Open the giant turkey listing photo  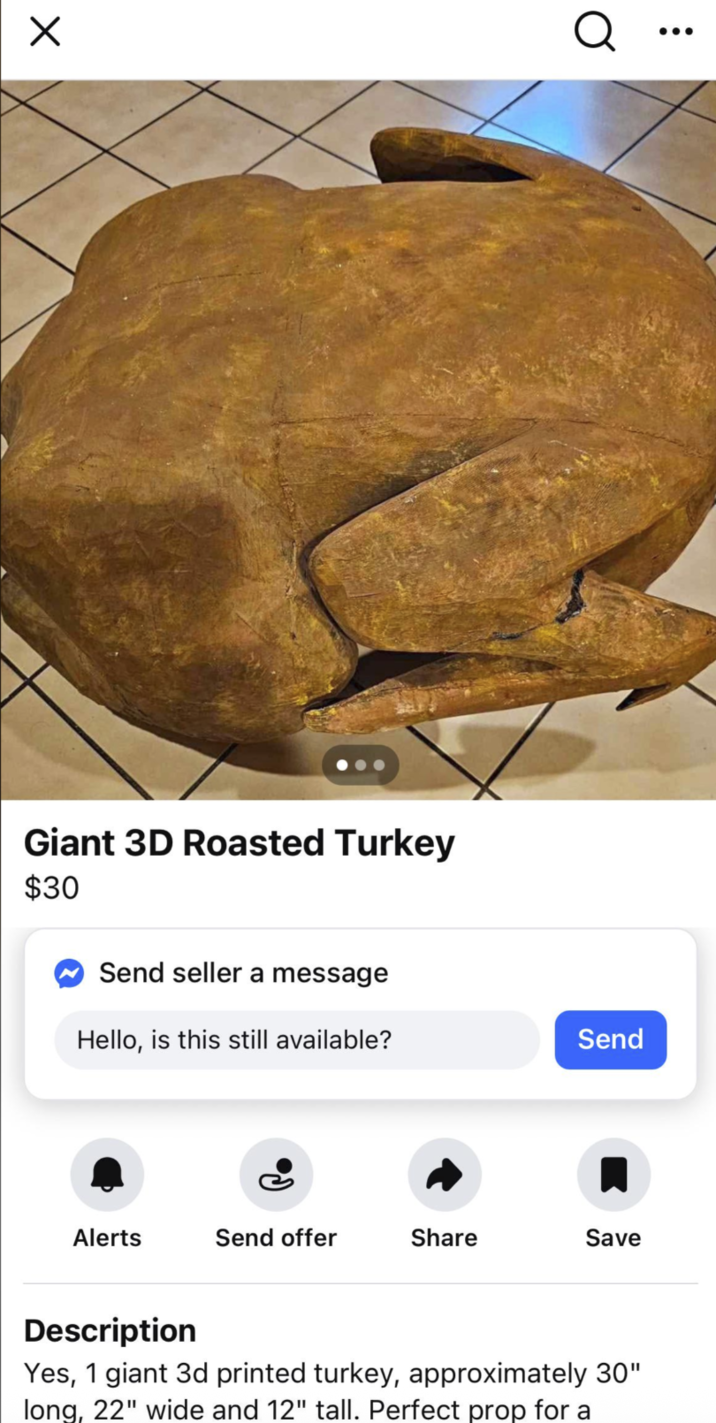[x=358, y=440]
